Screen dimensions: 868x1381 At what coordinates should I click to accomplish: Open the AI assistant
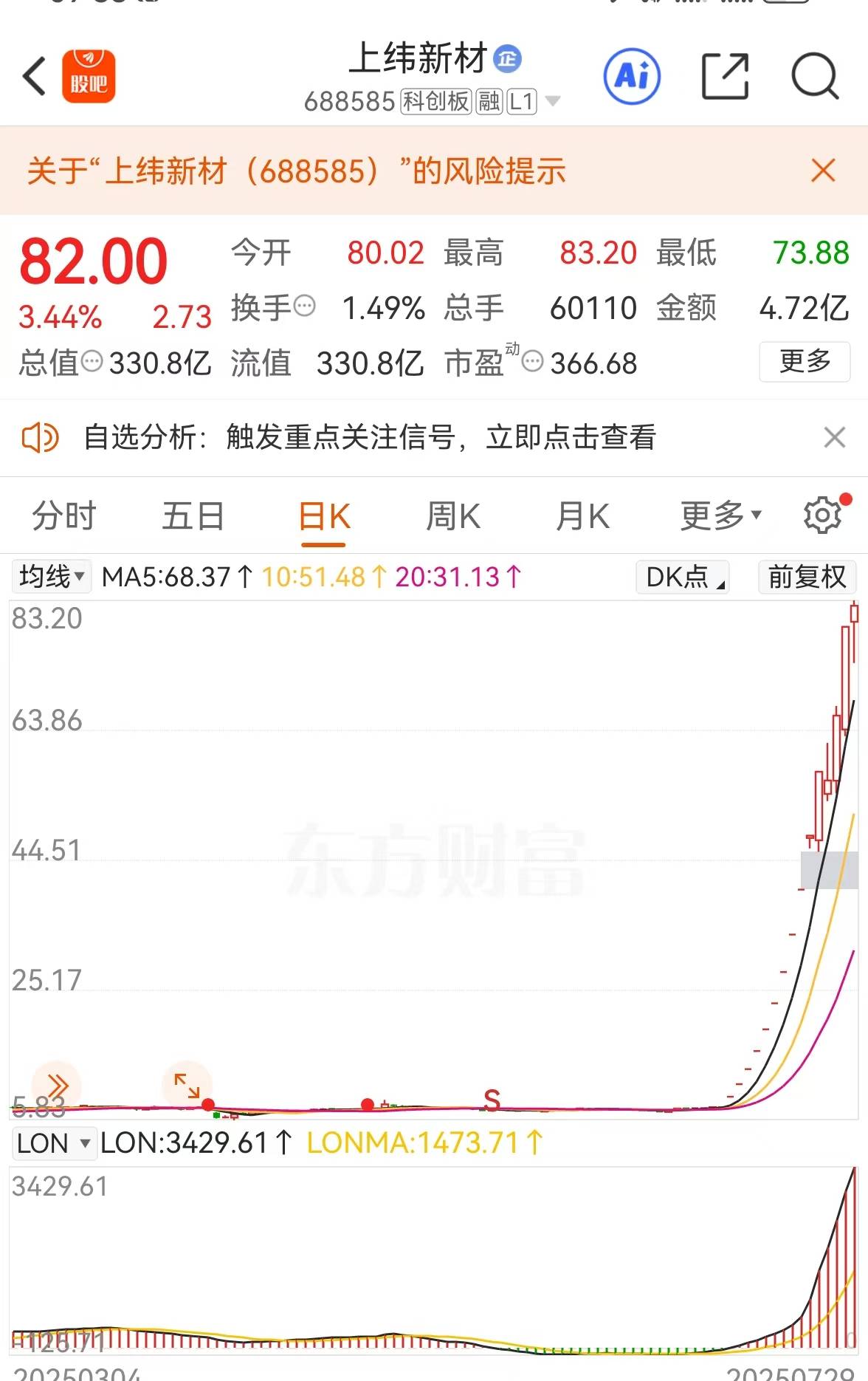click(x=632, y=76)
